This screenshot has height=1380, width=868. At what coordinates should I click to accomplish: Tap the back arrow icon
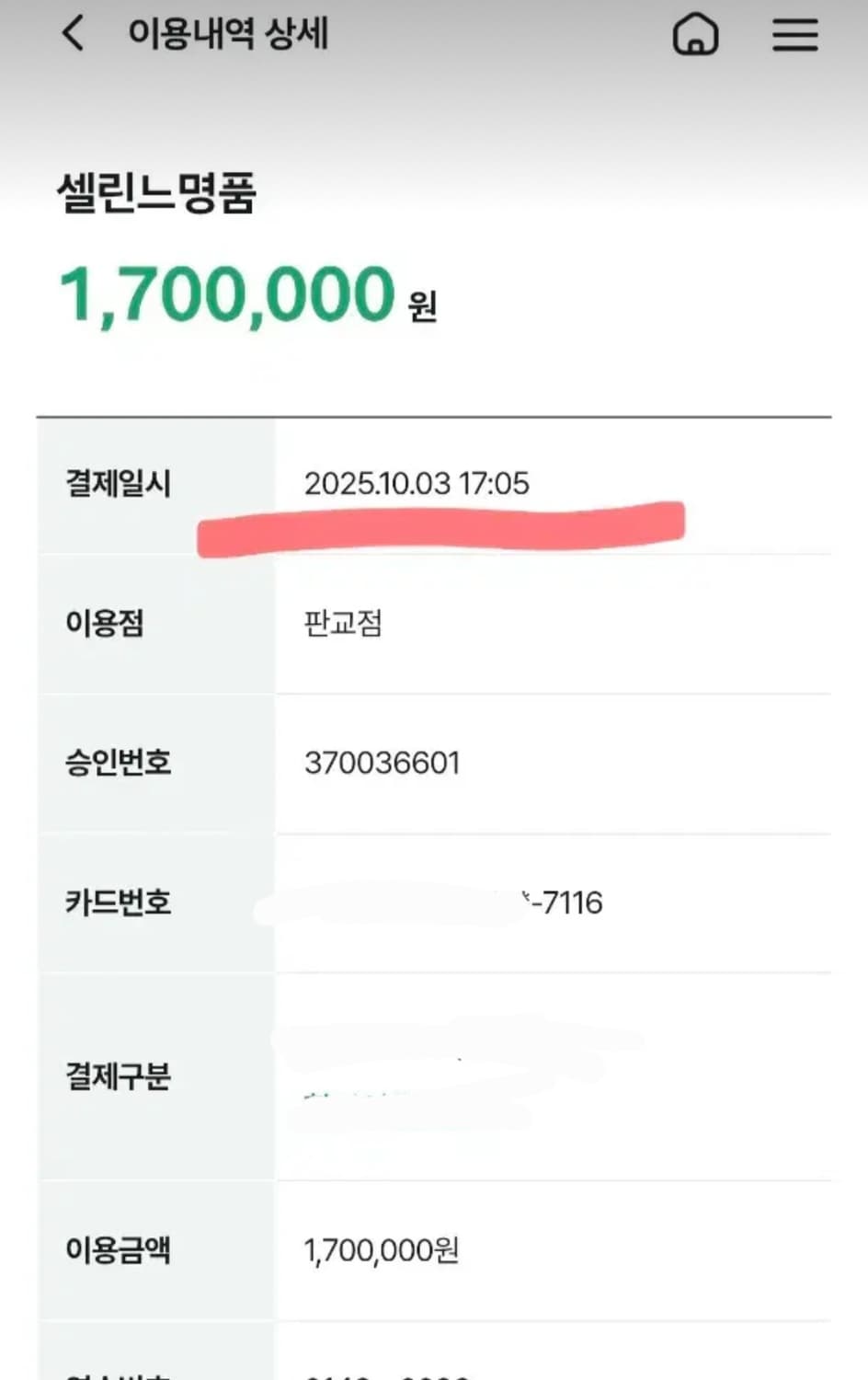point(73,35)
